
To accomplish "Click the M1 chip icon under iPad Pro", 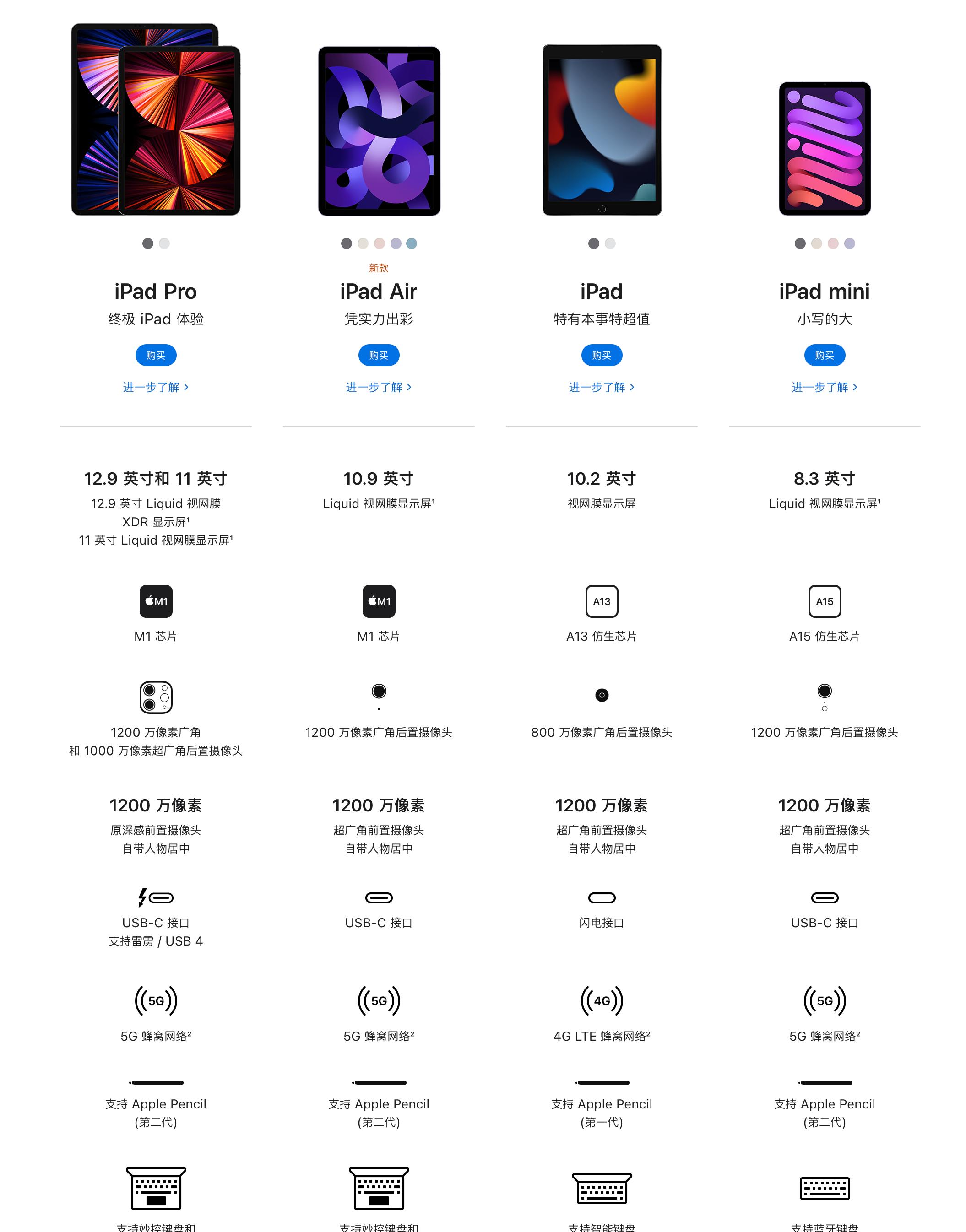I will tap(156, 601).
